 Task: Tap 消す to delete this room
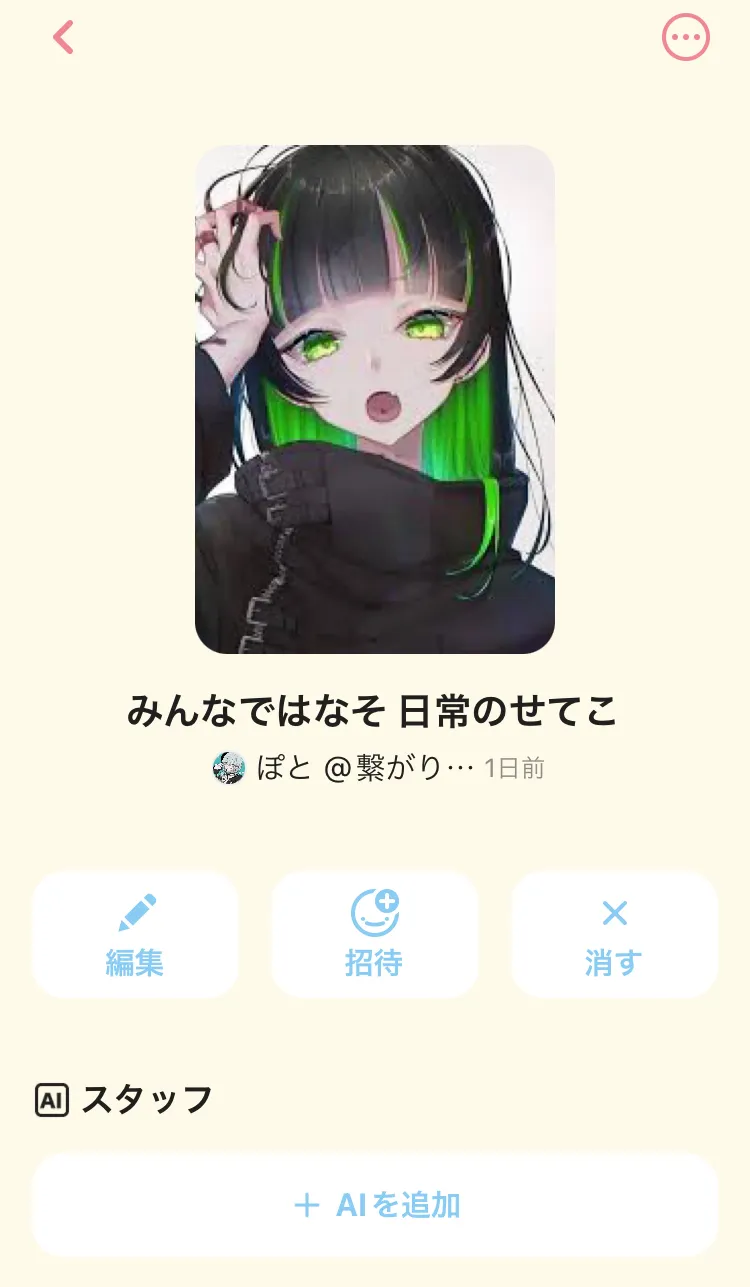pos(615,934)
